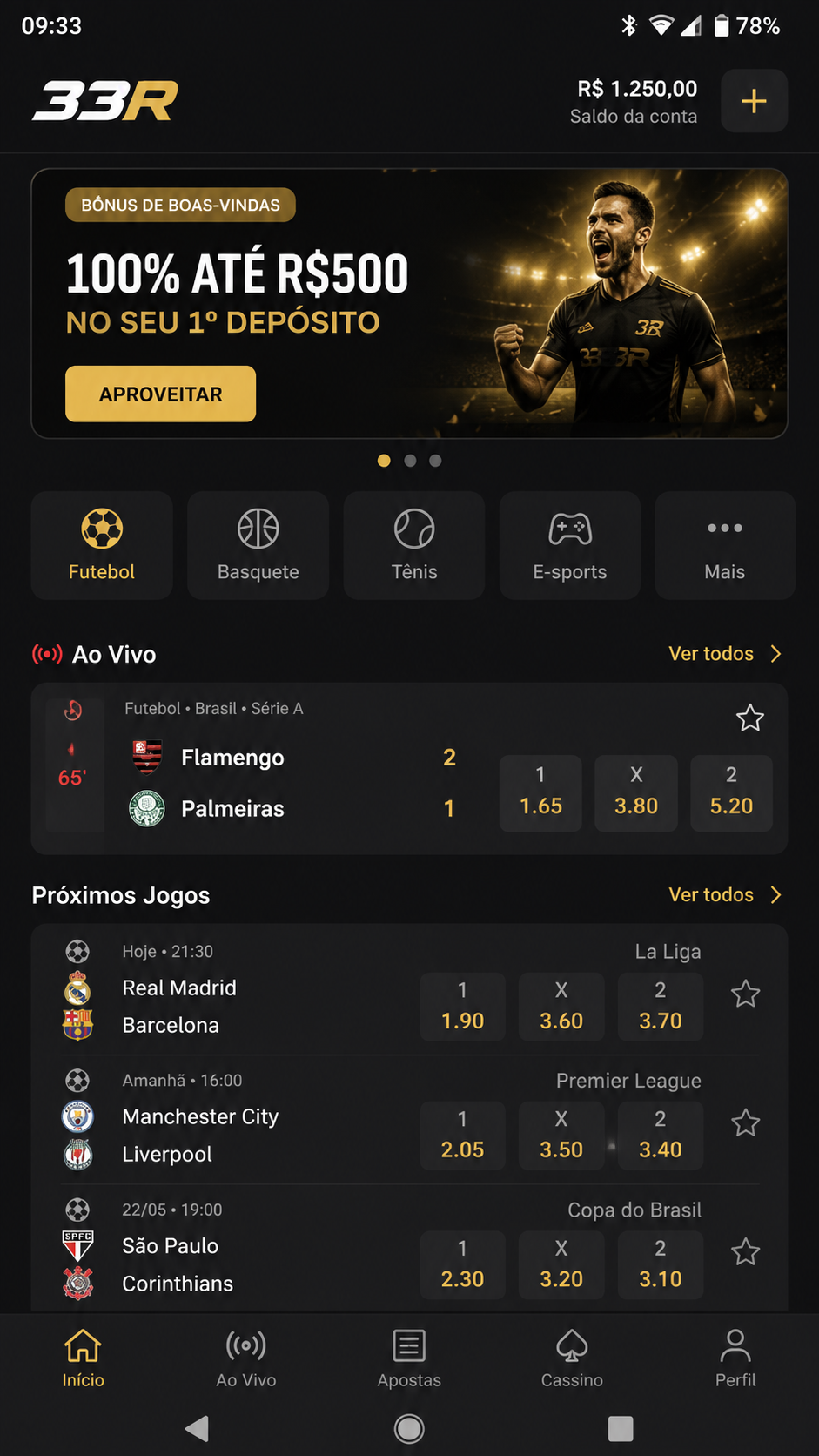Tap the plus button to add funds

[x=754, y=101]
